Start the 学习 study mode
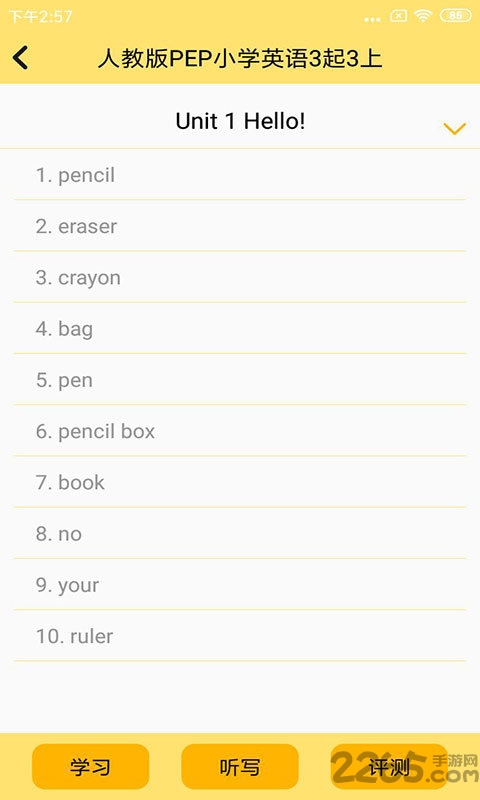The width and height of the screenshot is (480, 800). click(90, 767)
